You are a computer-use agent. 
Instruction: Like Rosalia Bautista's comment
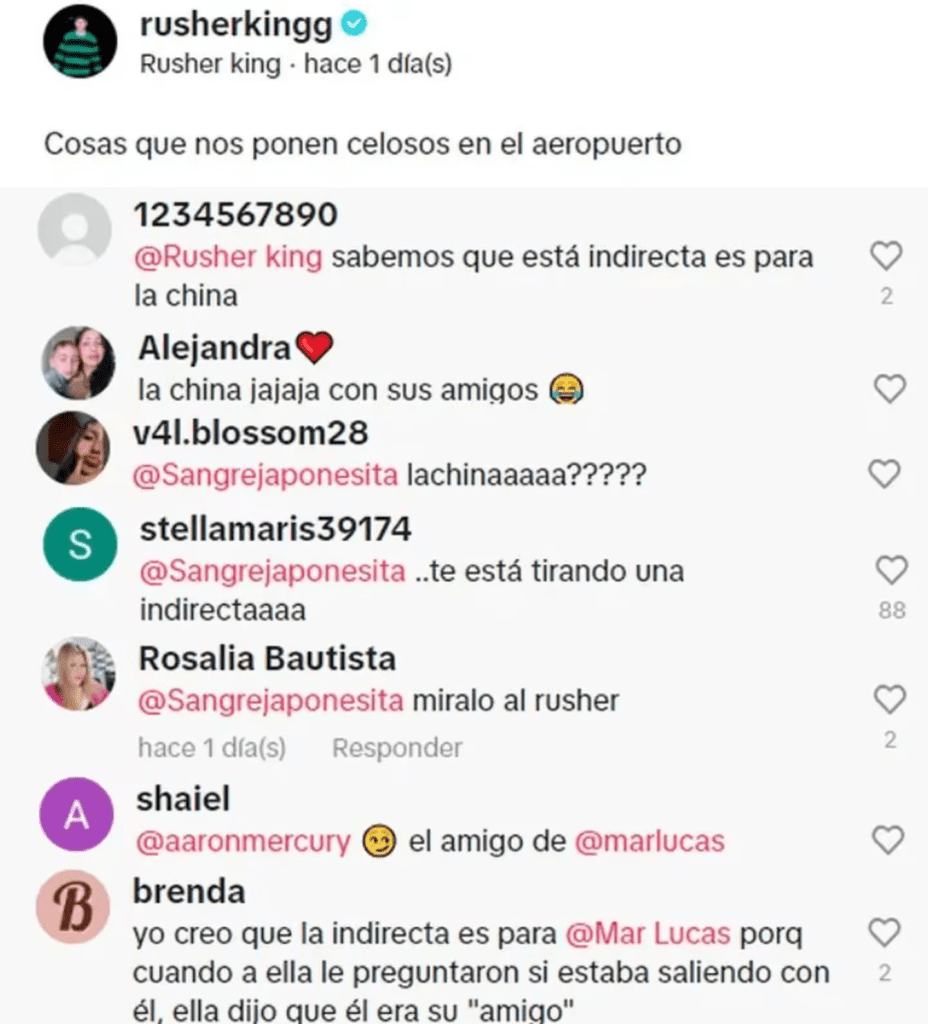coord(889,700)
